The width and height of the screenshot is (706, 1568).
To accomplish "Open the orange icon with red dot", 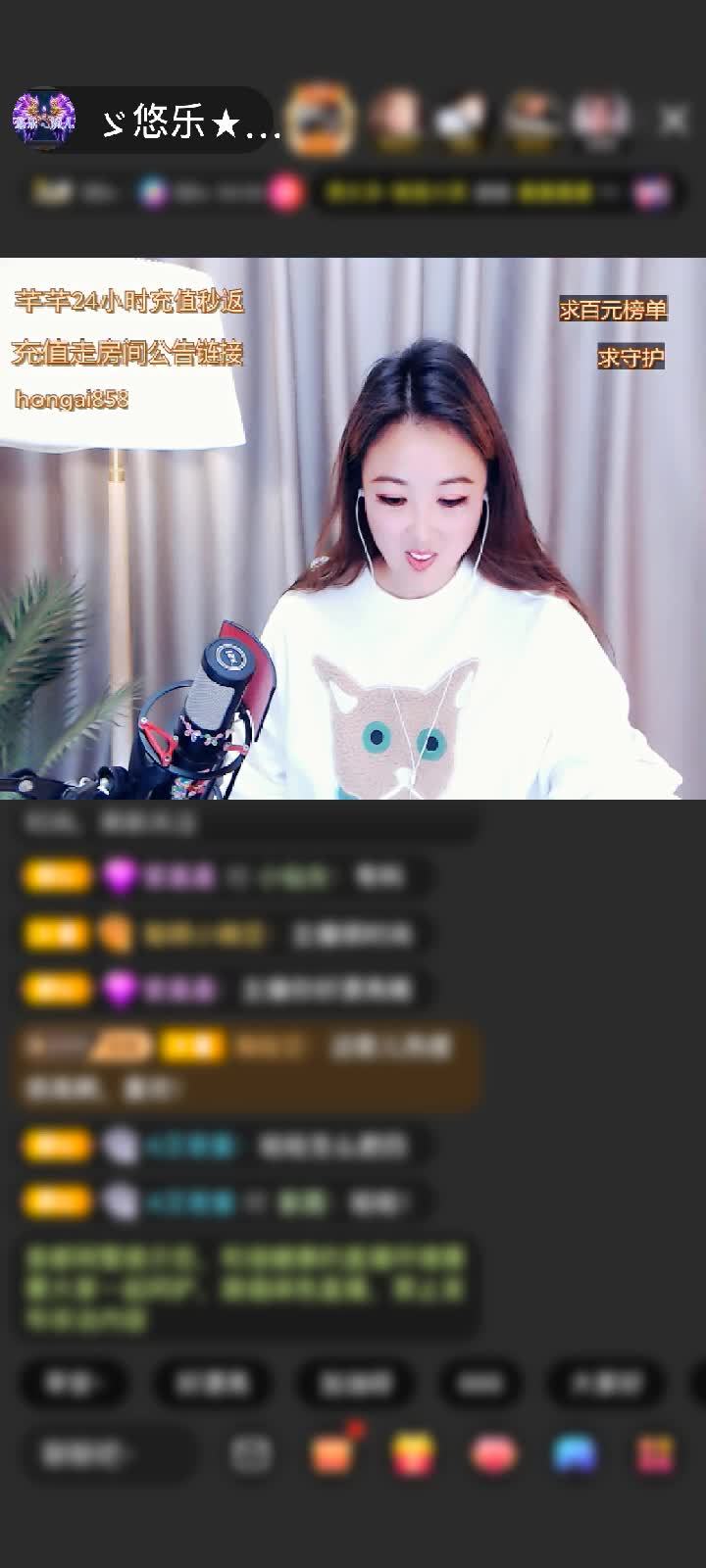I will click(x=333, y=1452).
